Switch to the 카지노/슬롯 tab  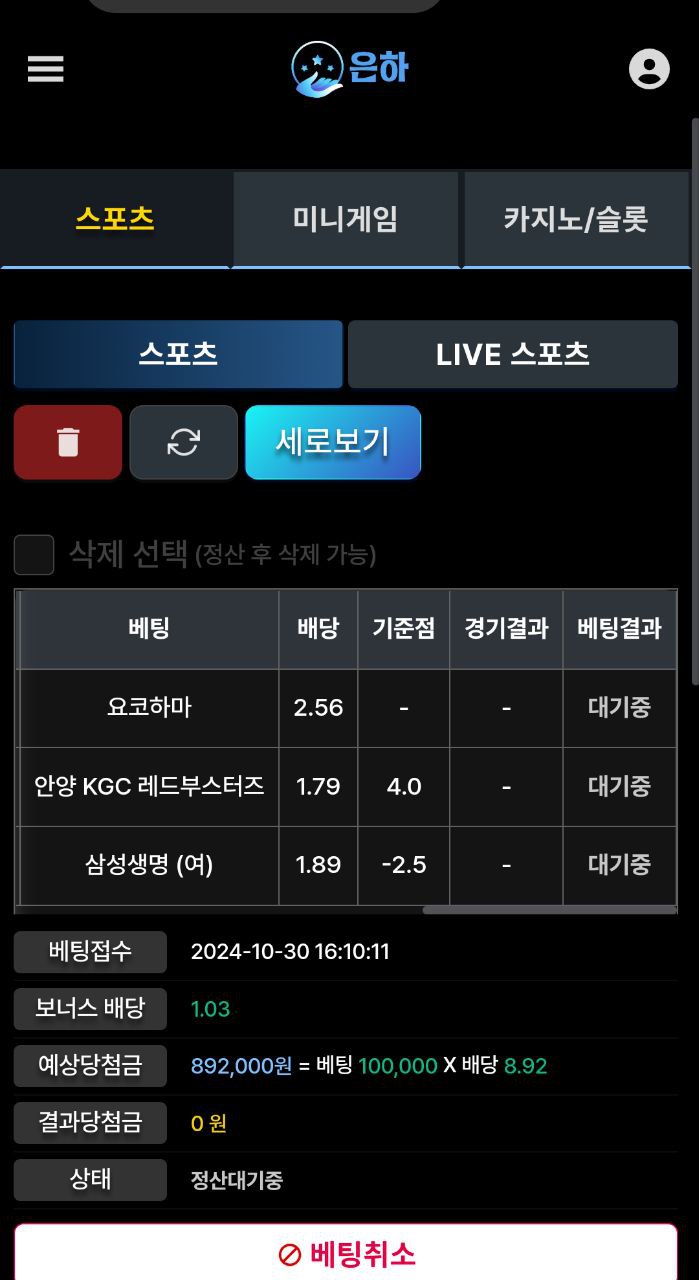tap(576, 219)
